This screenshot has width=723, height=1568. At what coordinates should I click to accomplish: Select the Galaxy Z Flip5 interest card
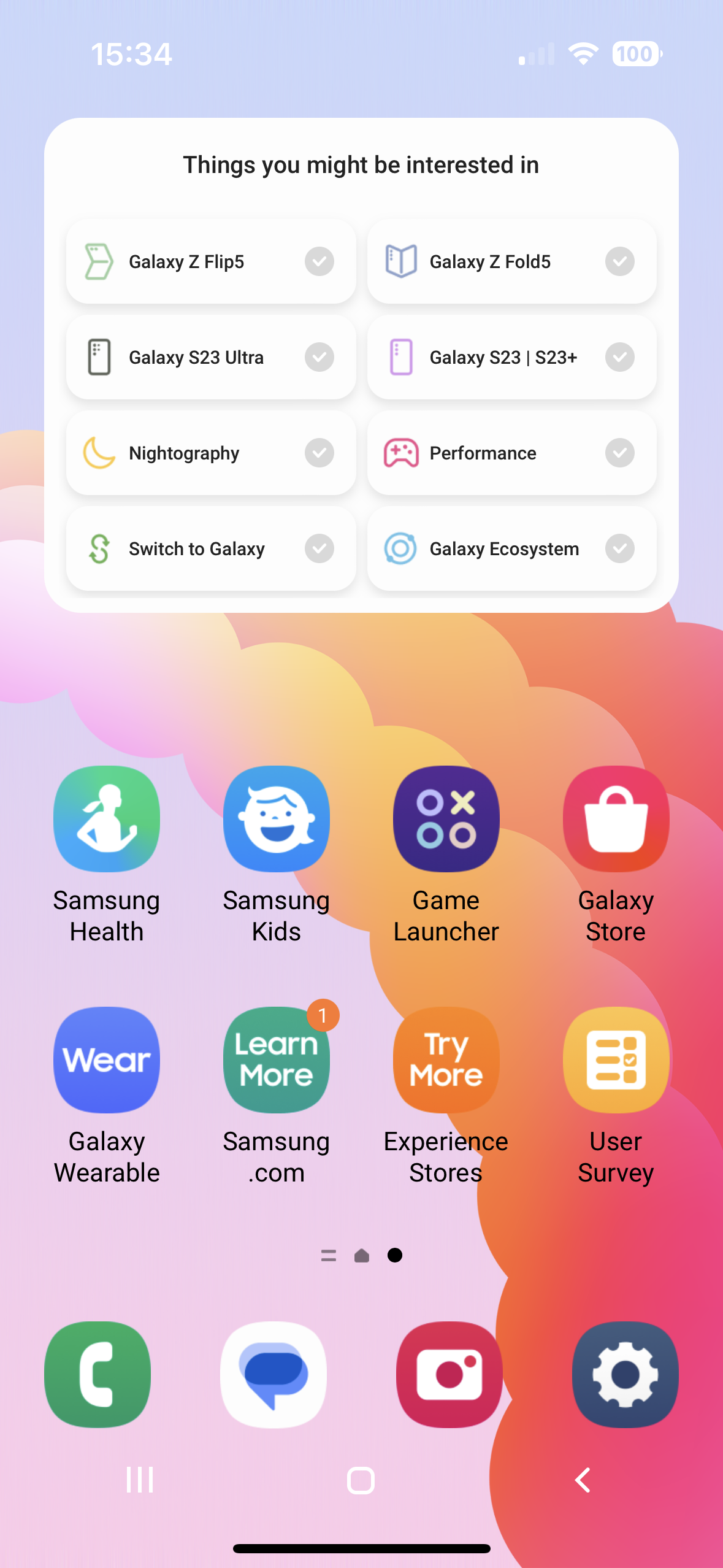(211, 262)
